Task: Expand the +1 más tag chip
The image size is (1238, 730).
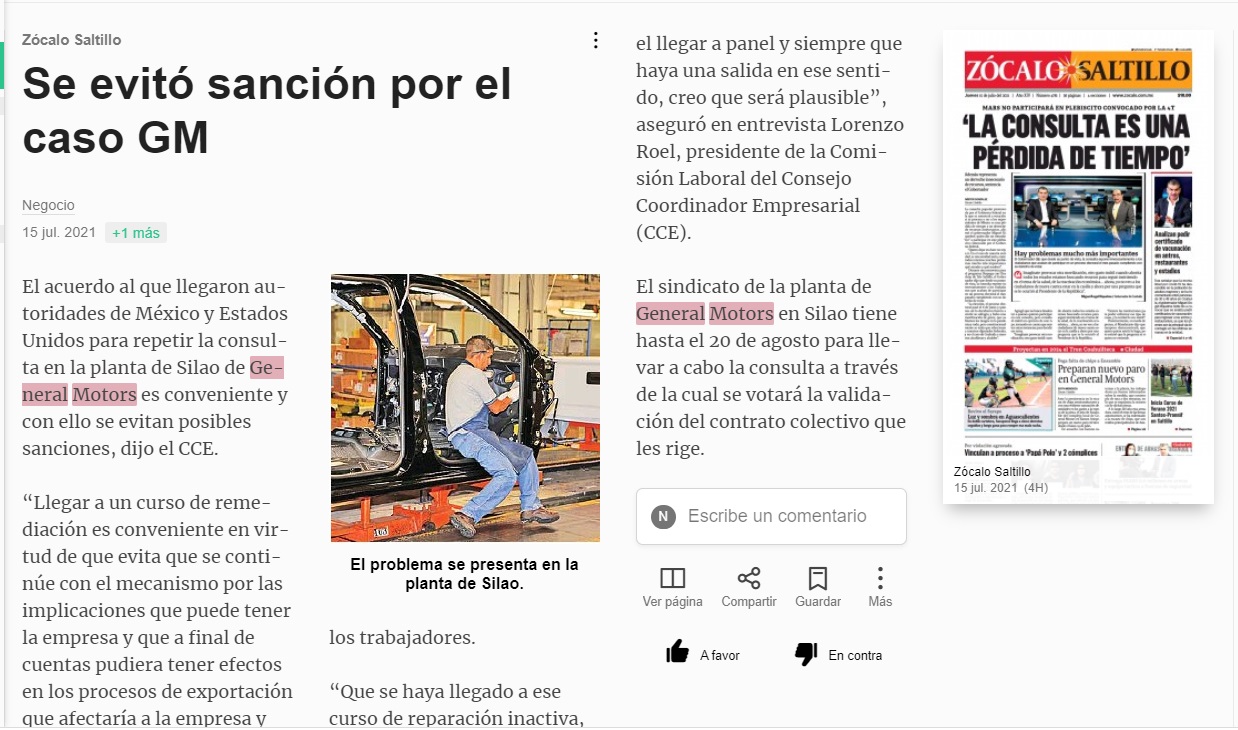Action: coord(135,233)
